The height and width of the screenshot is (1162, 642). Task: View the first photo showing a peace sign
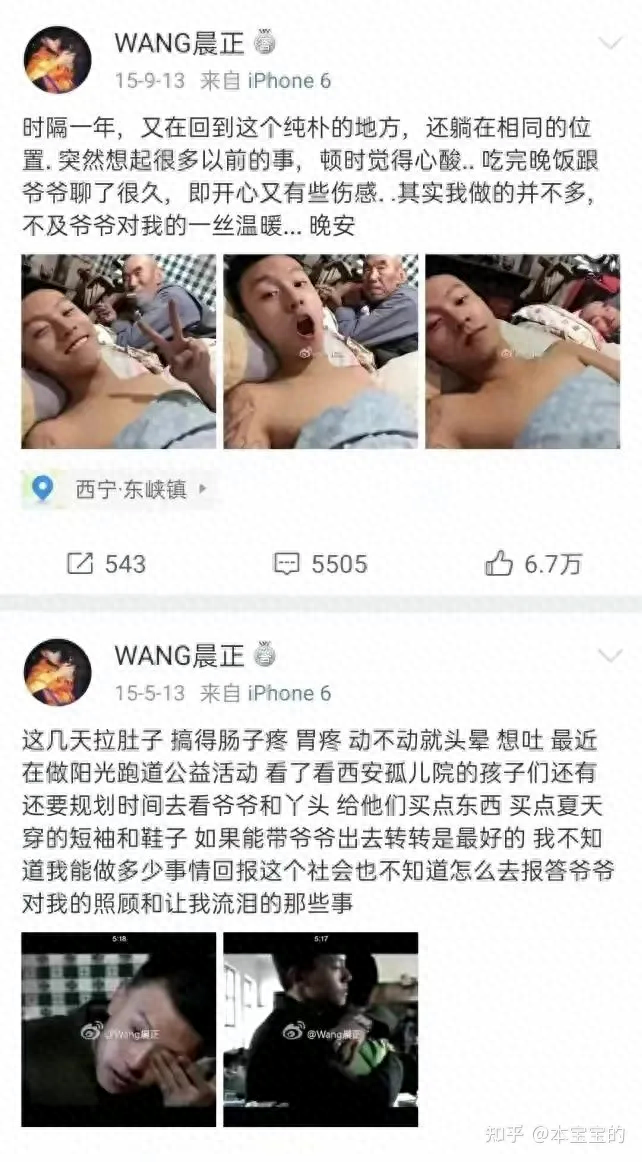click(119, 350)
